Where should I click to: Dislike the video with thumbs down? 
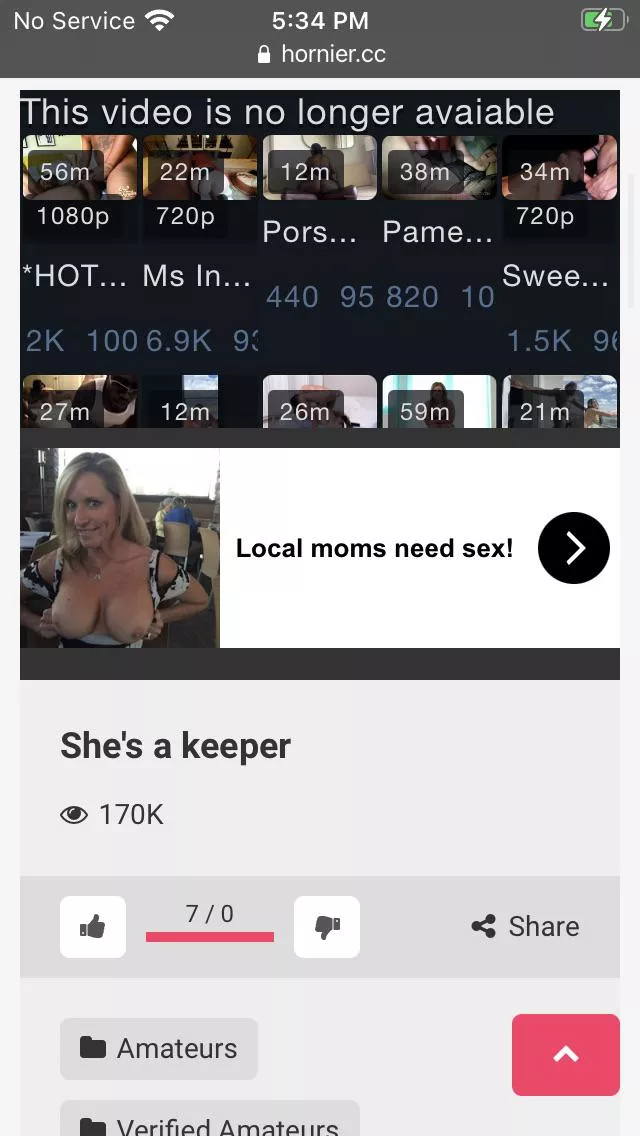point(327,927)
